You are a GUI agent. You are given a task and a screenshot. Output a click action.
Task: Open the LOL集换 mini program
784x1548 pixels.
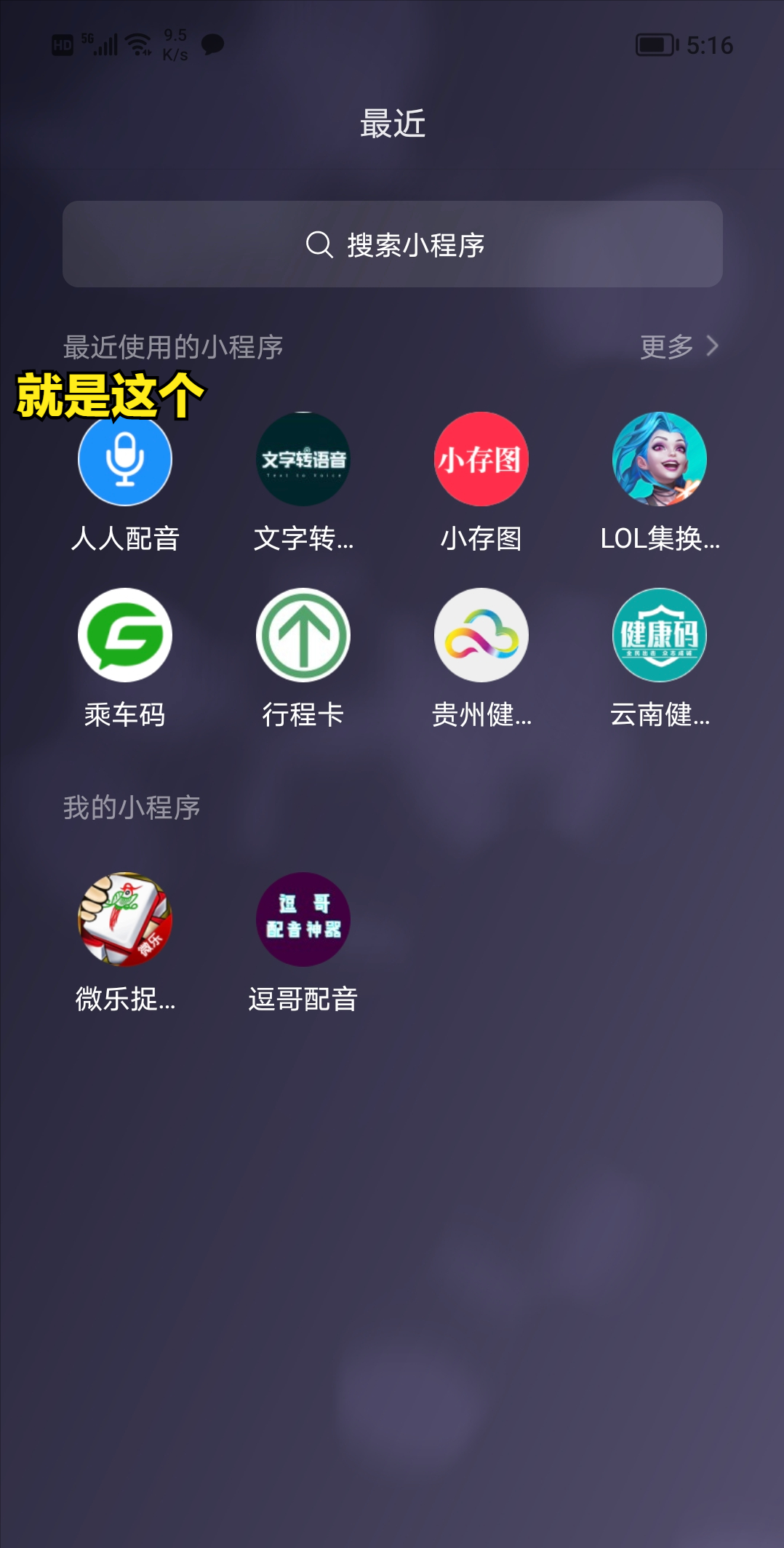click(660, 460)
